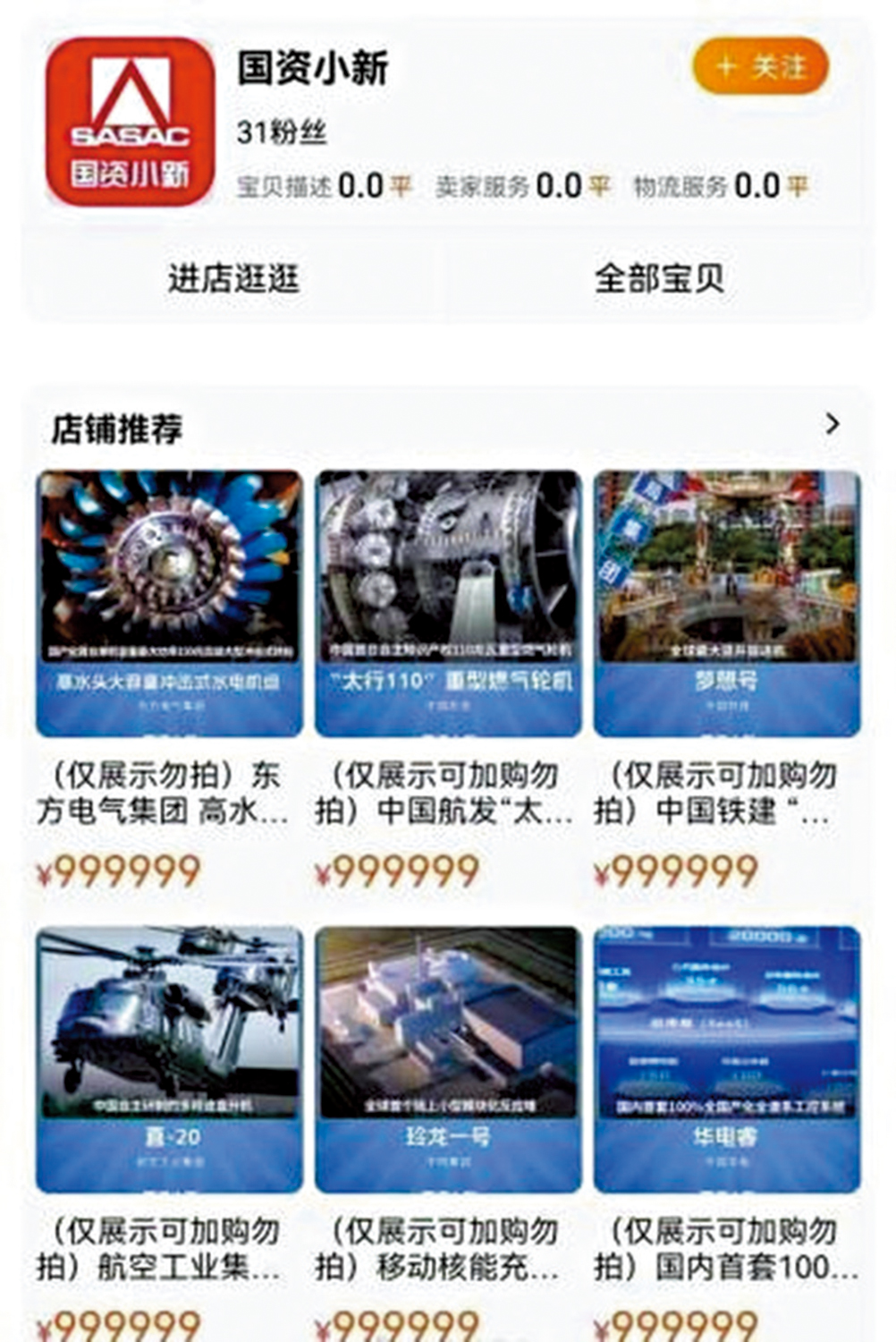Screen dimensions: 896x1342
Task: Expand 店铺推荐 with the arrow
Action: click(833, 424)
